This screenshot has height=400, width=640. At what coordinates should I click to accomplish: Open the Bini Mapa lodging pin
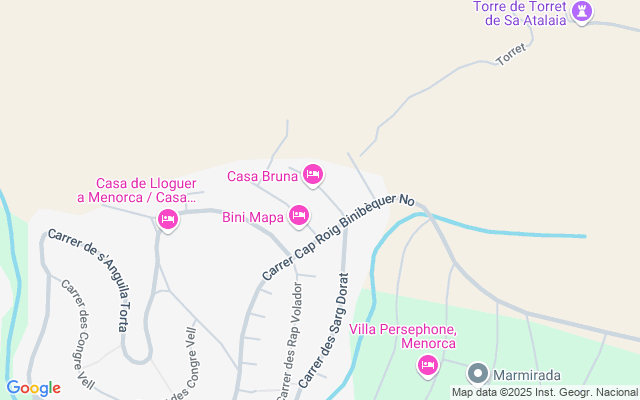click(x=298, y=215)
